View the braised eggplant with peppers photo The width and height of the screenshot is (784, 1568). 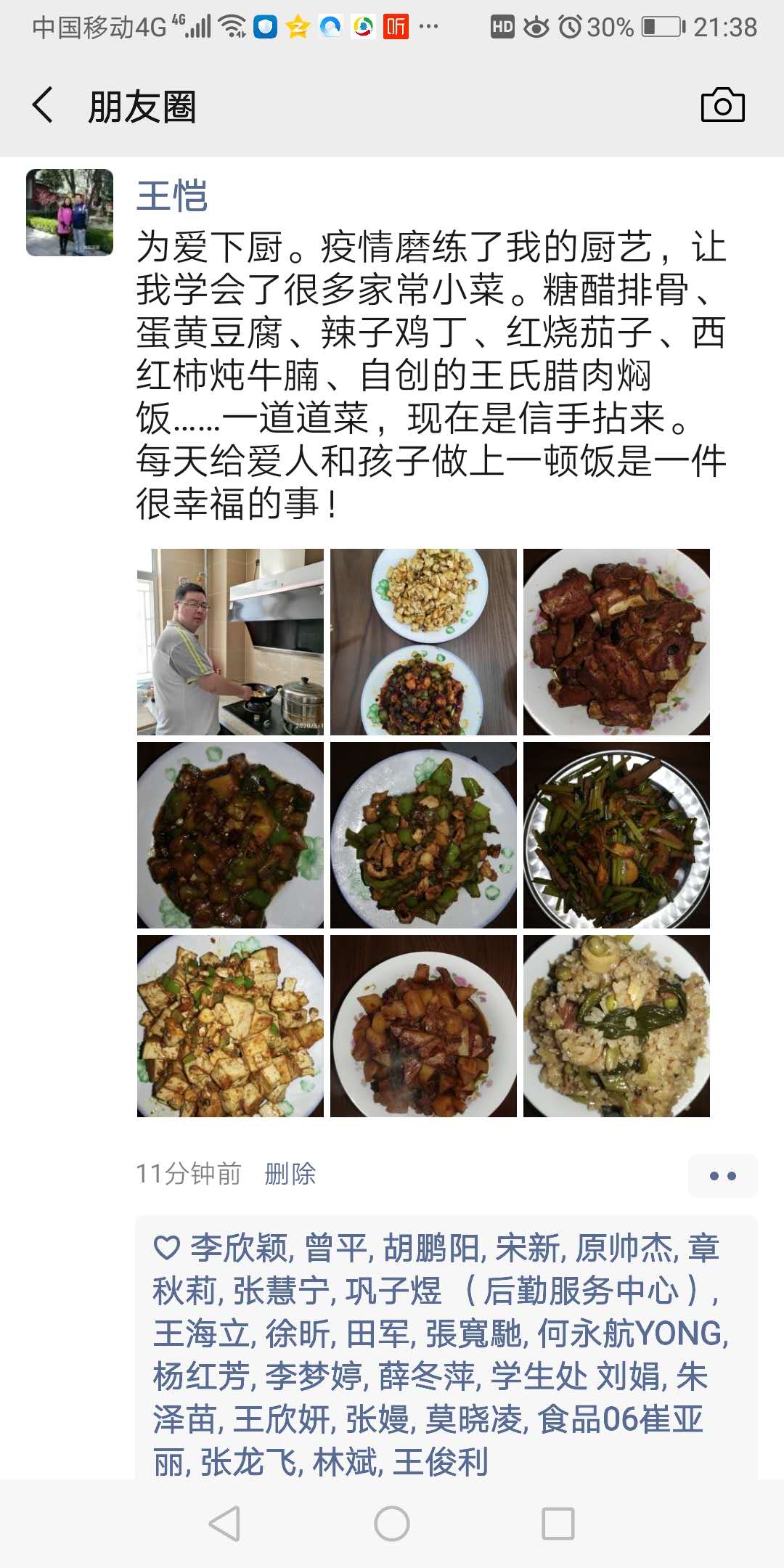(230, 835)
